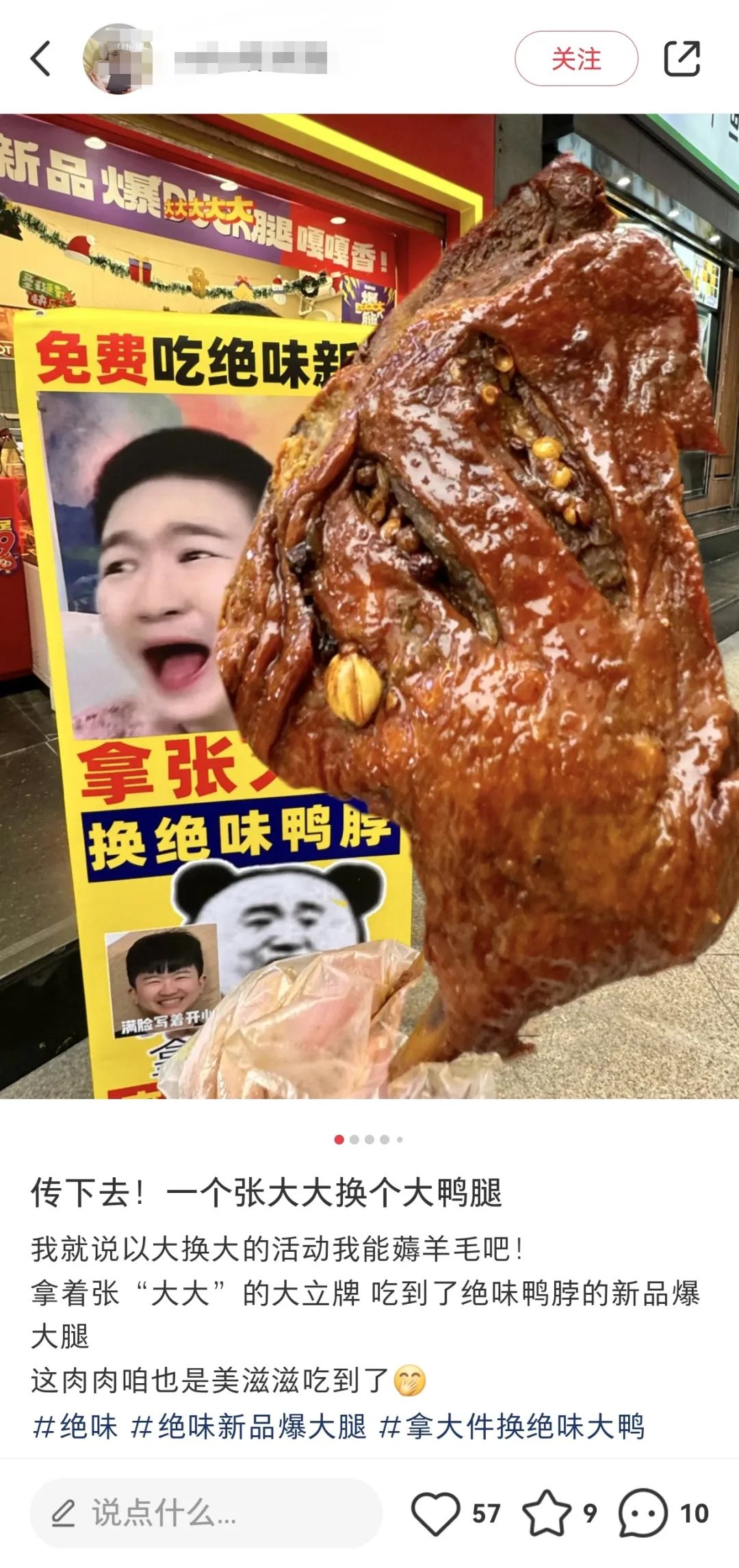Open hashtag #绝味新品爆大腿
This screenshot has width=739, height=1568.
click(248, 1427)
